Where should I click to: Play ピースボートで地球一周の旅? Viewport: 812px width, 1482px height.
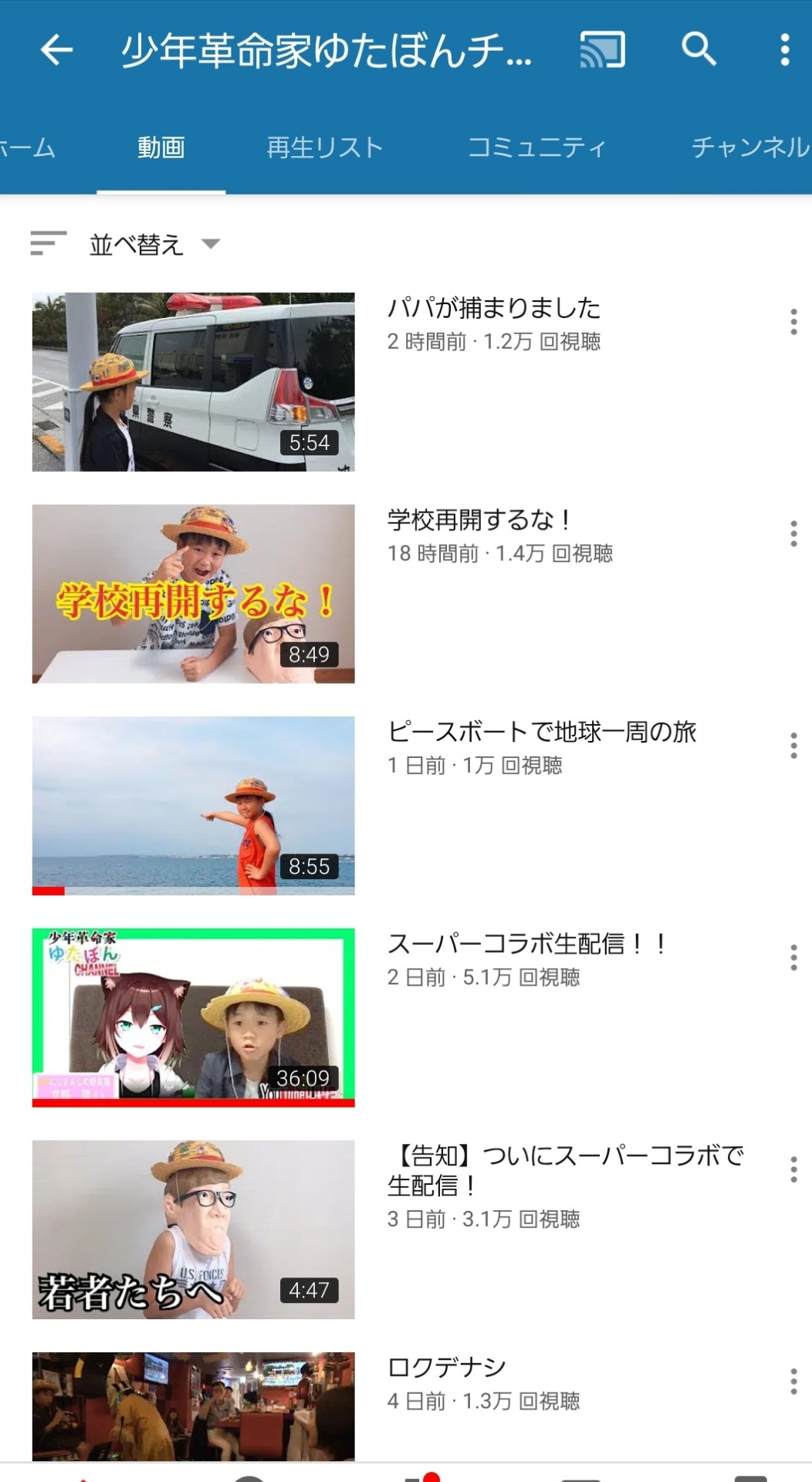point(193,805)
